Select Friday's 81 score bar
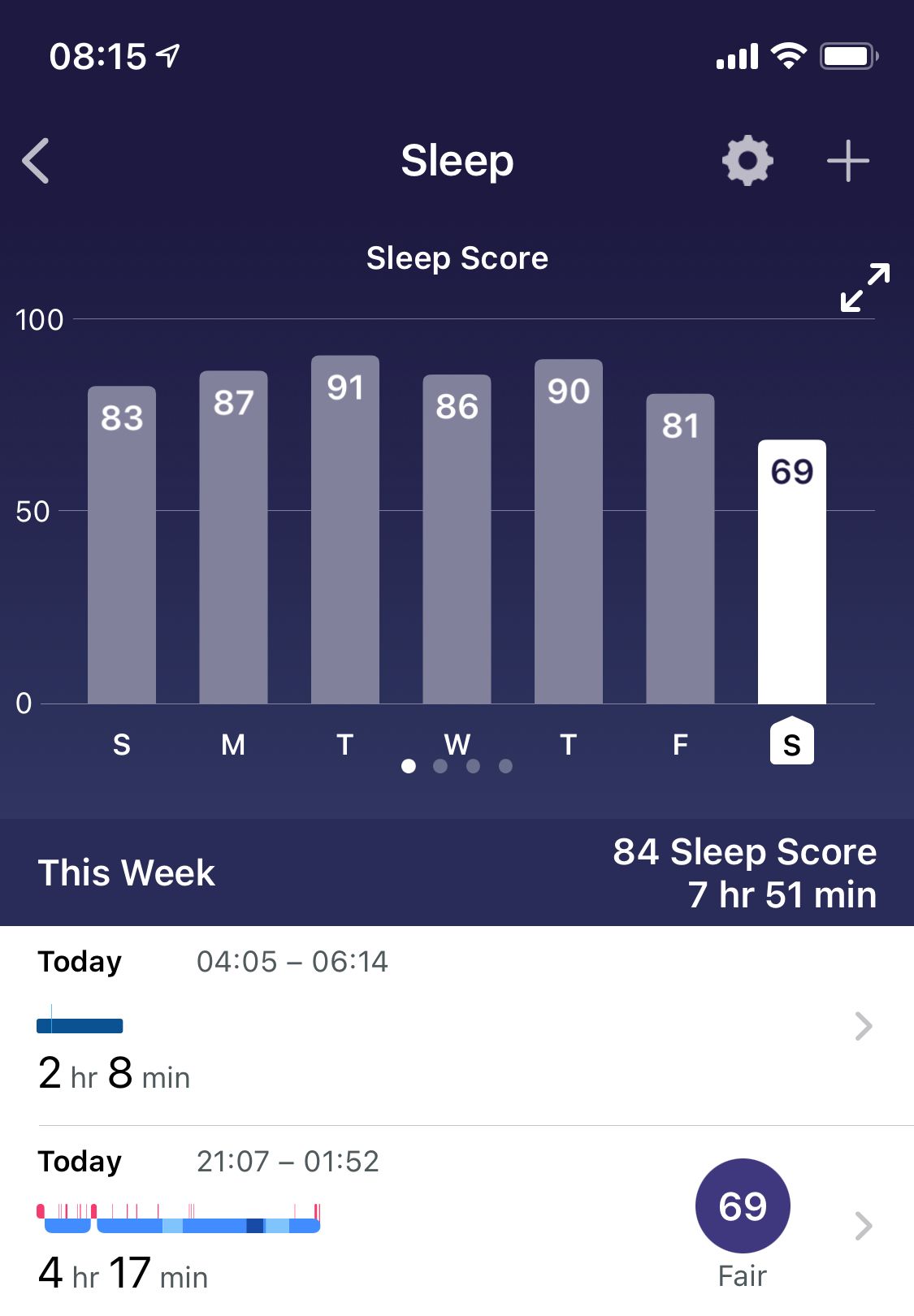 coord(680,548)
